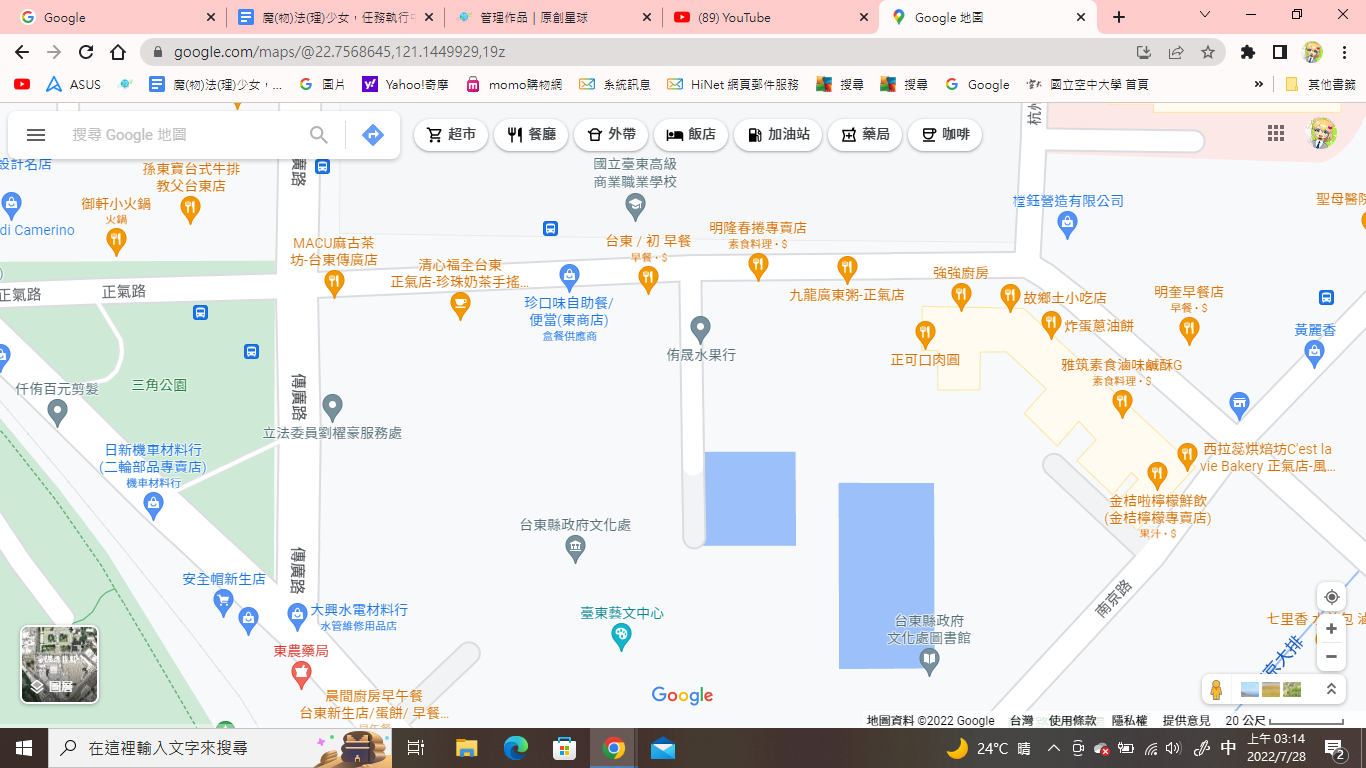Viewport: 1366px width, 768px height.
Task: Select the Street View pegman
Action: click(1216, 690)
